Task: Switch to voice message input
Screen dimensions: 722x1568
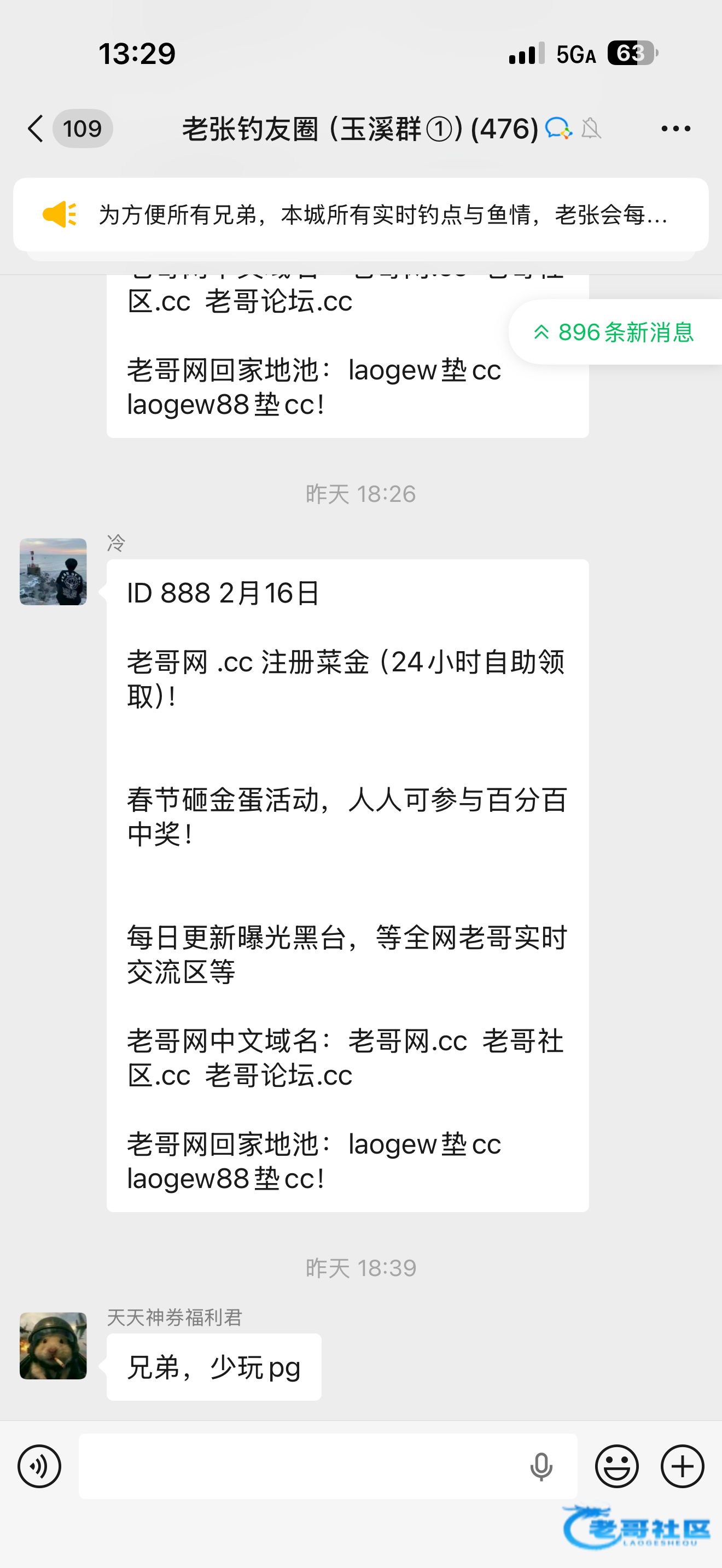Action: click(39, 1466)
